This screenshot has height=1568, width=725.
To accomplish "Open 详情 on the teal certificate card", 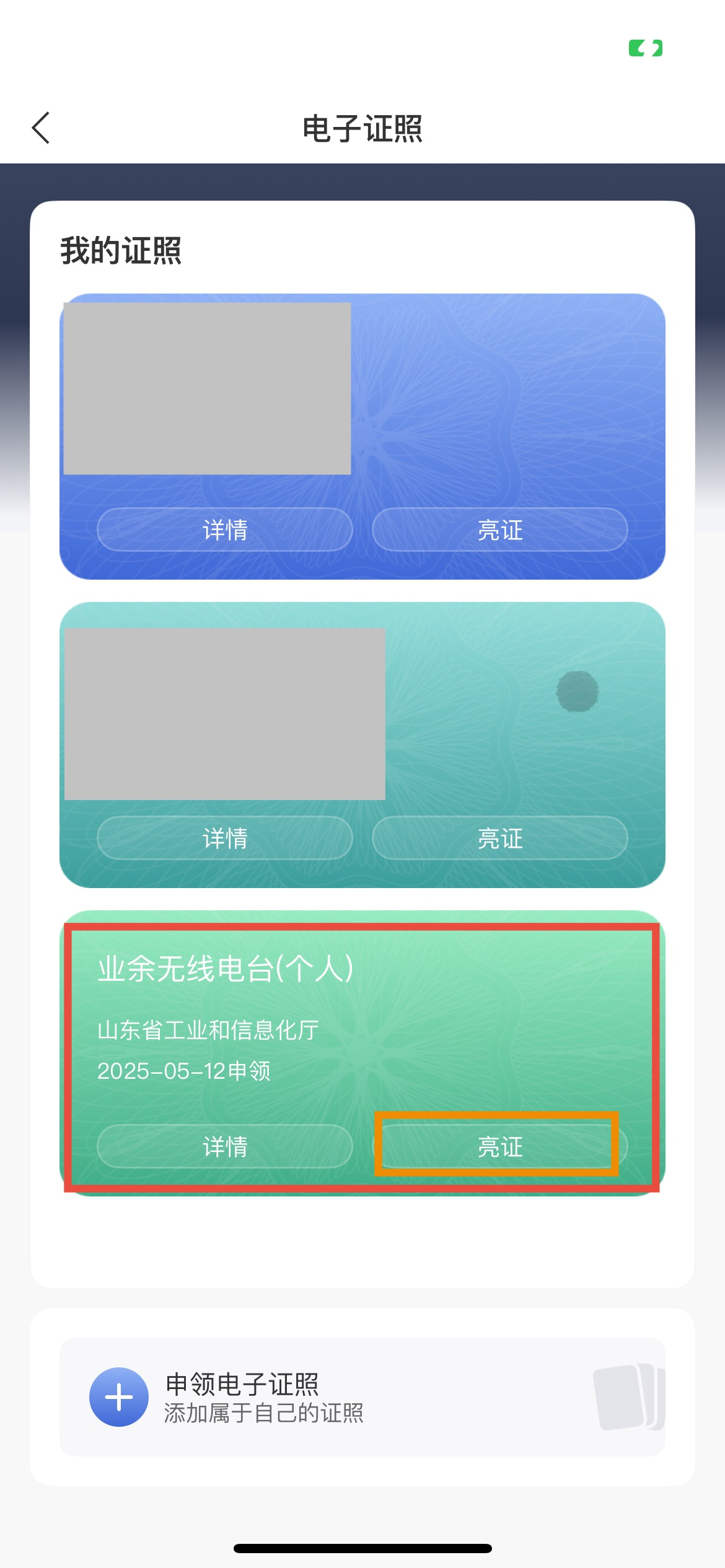I will pyautogui.click(x=225, y=838).
